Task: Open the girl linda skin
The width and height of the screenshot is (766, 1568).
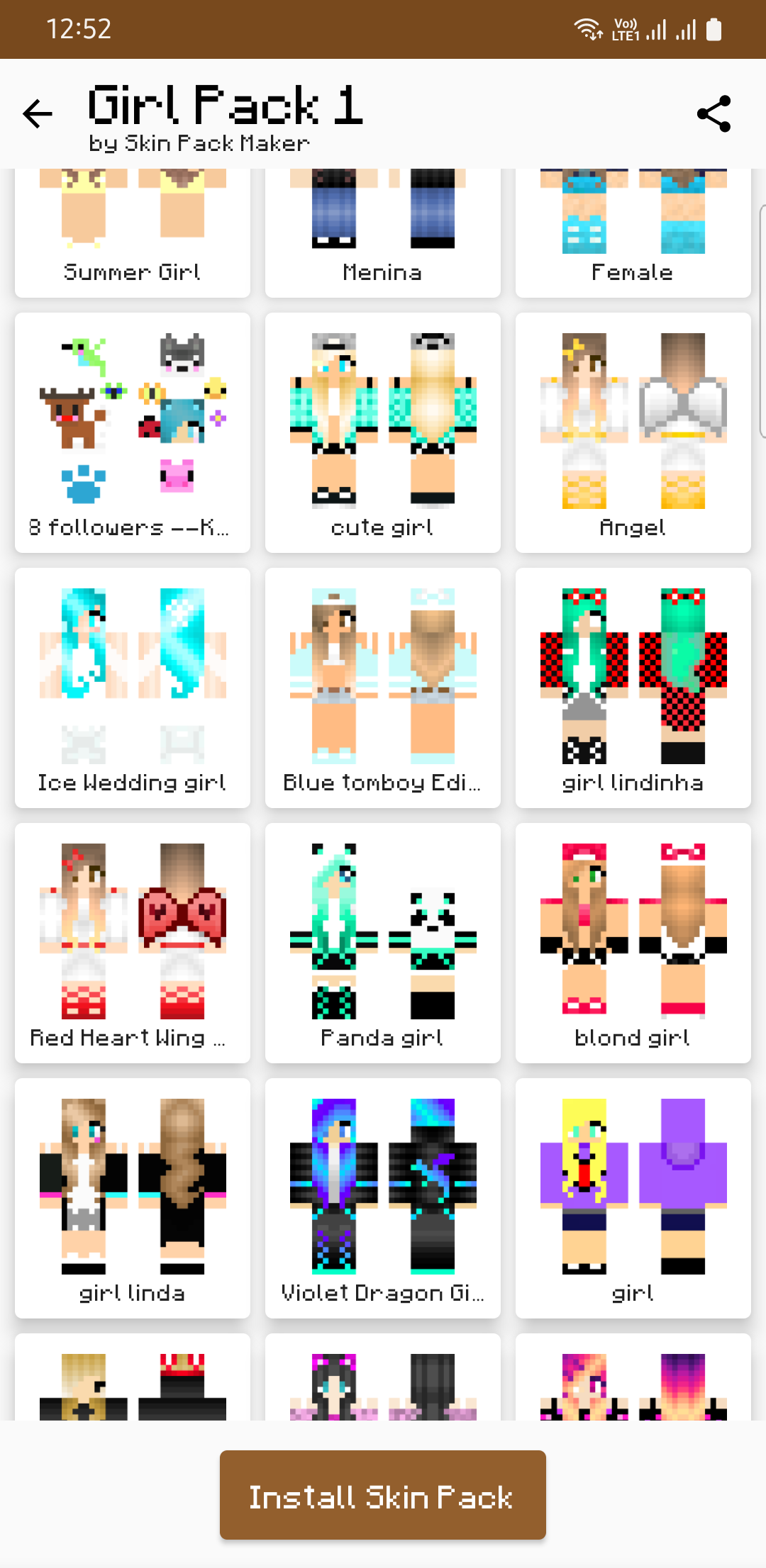Action: (133, 1198)
